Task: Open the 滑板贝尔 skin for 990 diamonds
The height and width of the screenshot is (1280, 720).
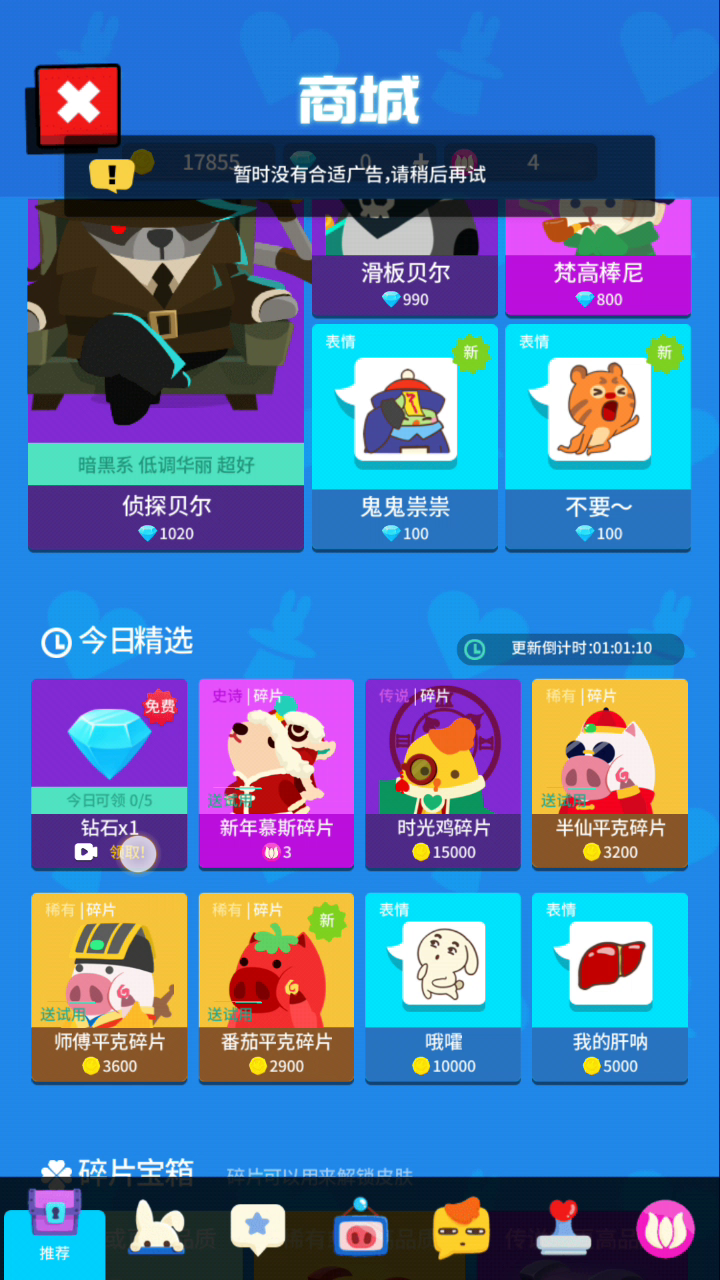Action: point(404,257)
